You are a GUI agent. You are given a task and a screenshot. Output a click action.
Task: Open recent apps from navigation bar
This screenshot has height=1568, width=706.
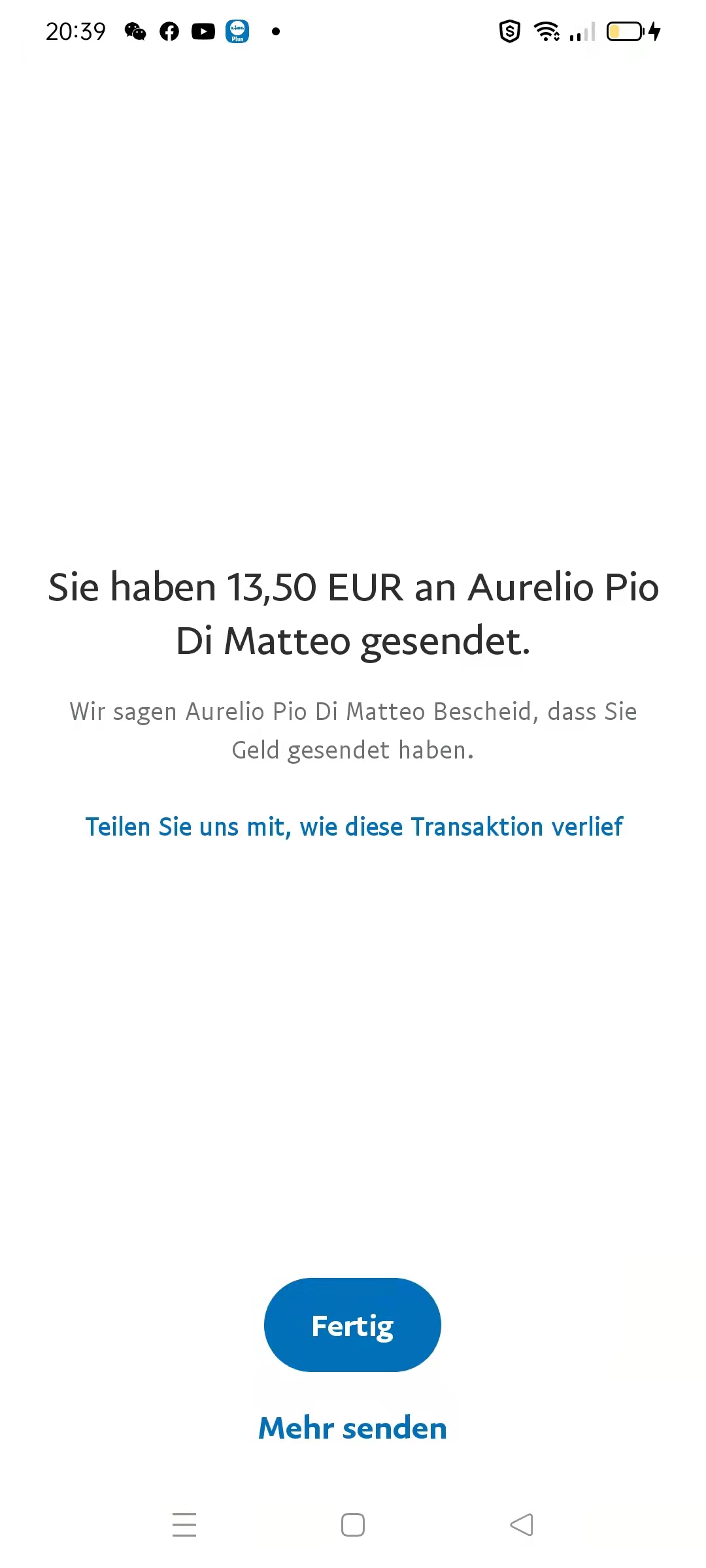184,1525
